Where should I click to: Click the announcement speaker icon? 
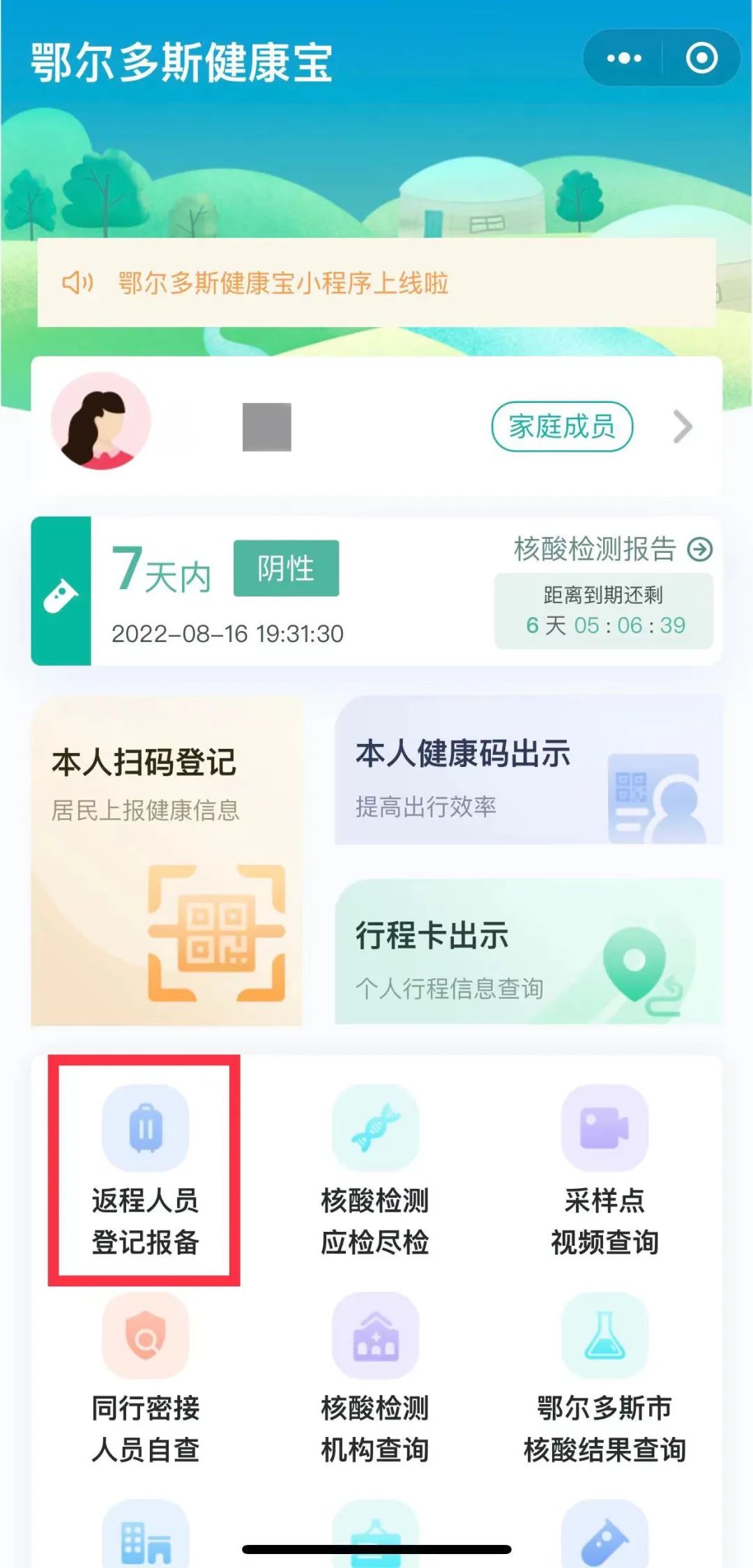(x=78, y=282)
